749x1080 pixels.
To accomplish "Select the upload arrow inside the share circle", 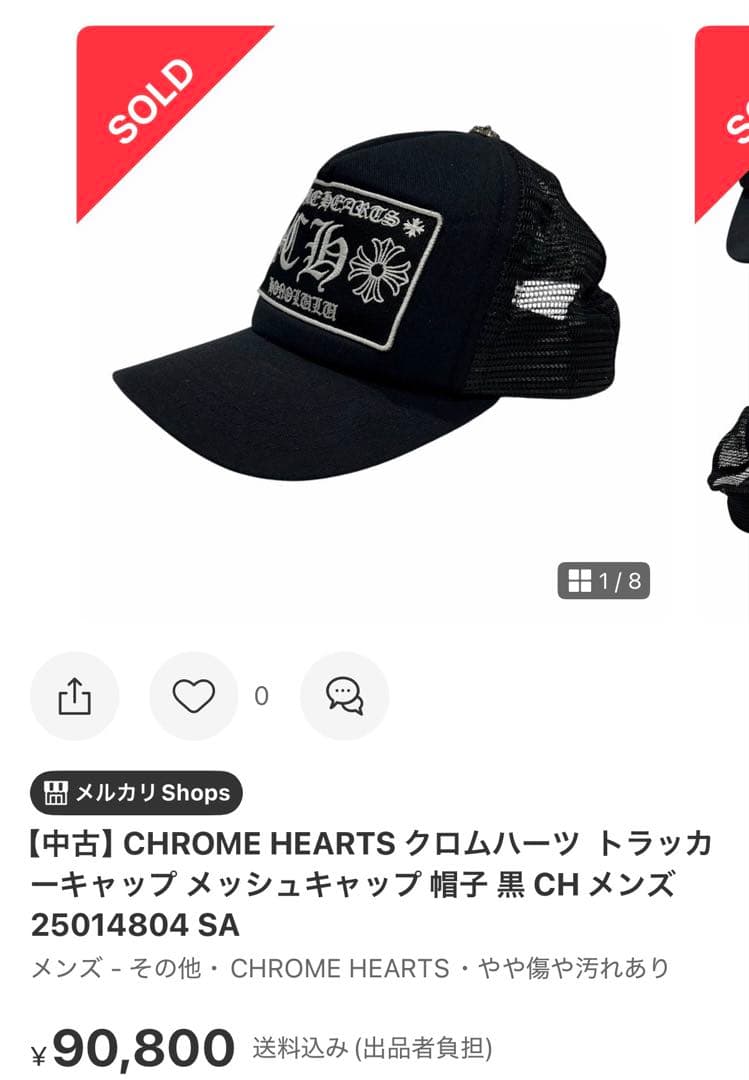I will tap(75, 695).
